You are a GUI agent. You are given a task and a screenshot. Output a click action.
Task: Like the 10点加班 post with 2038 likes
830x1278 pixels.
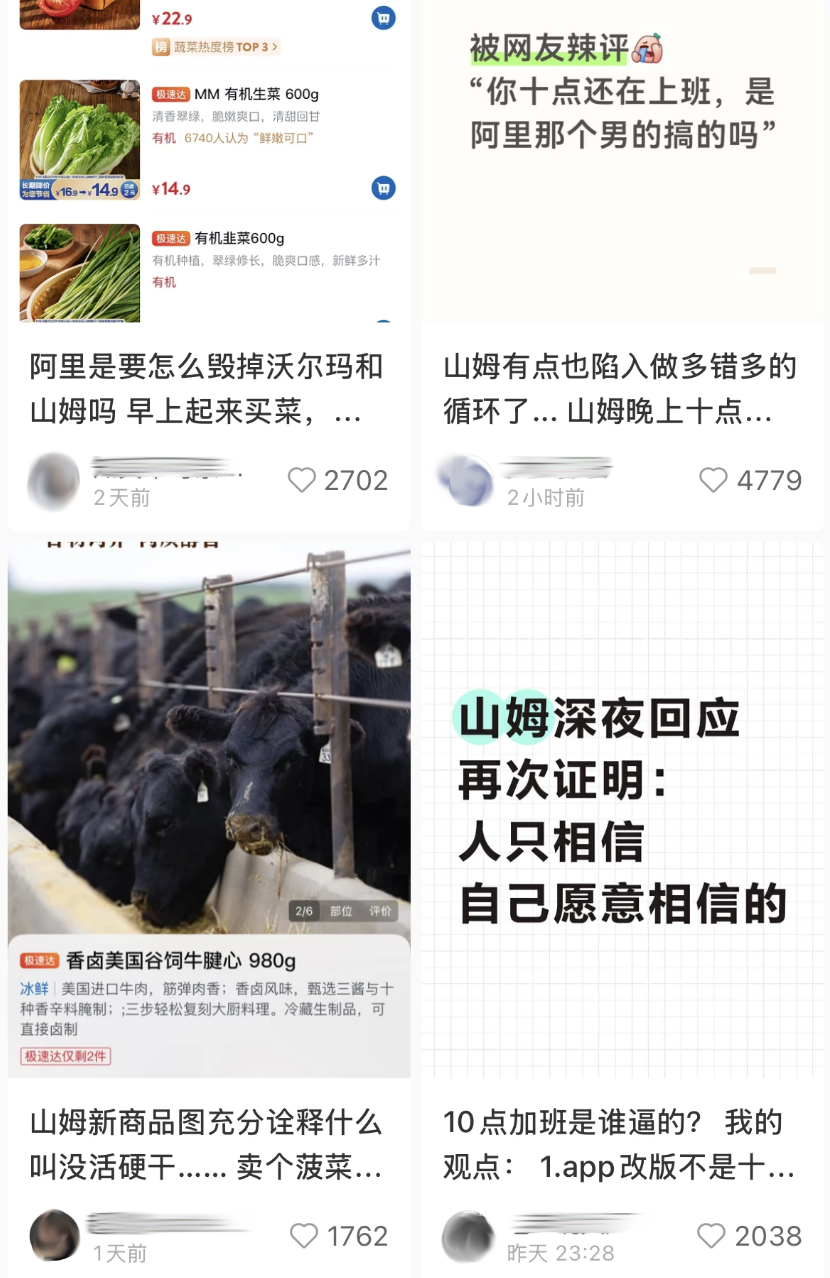[713, 1237]
